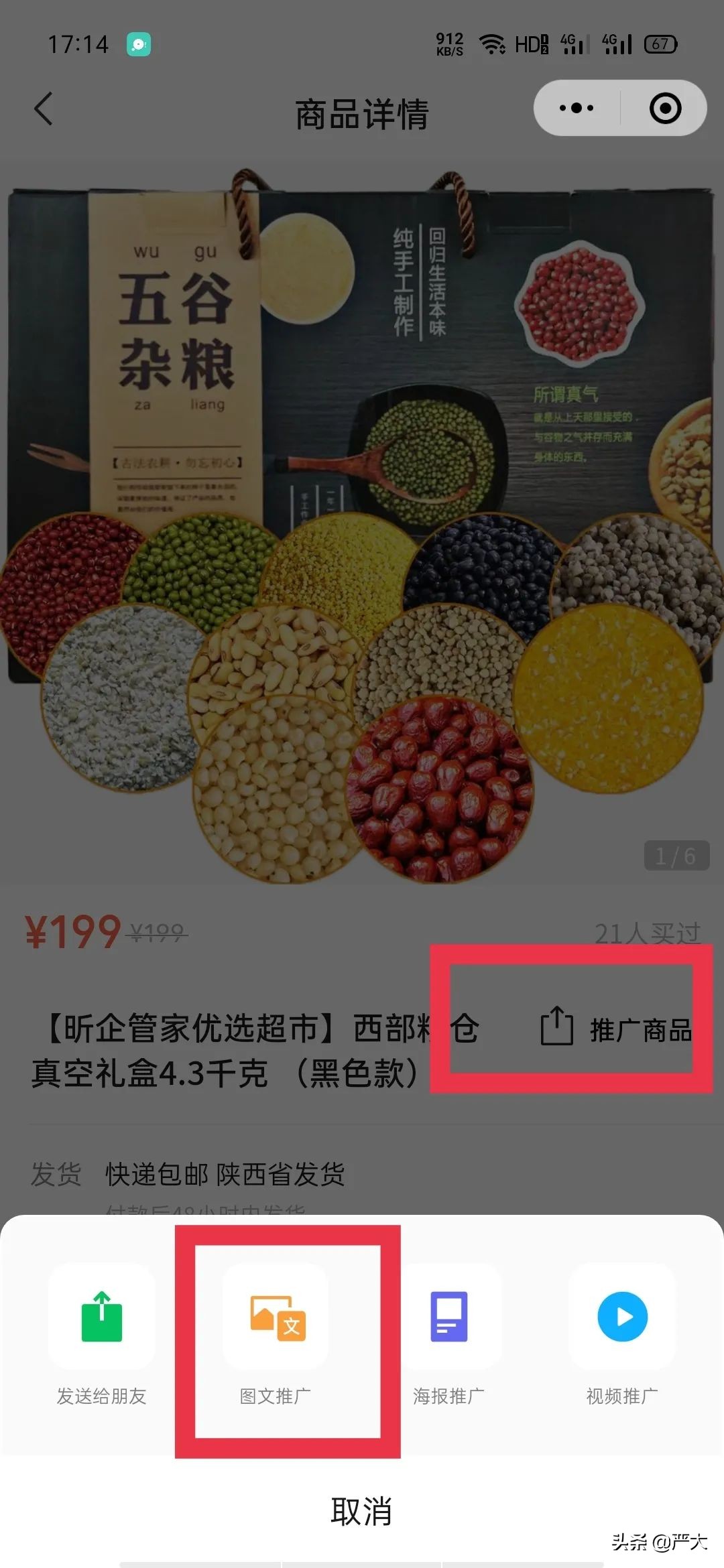Select the 海报推广 poster promotion icon
This screenshot has height=1568, width=724.
coord(450,1317)
